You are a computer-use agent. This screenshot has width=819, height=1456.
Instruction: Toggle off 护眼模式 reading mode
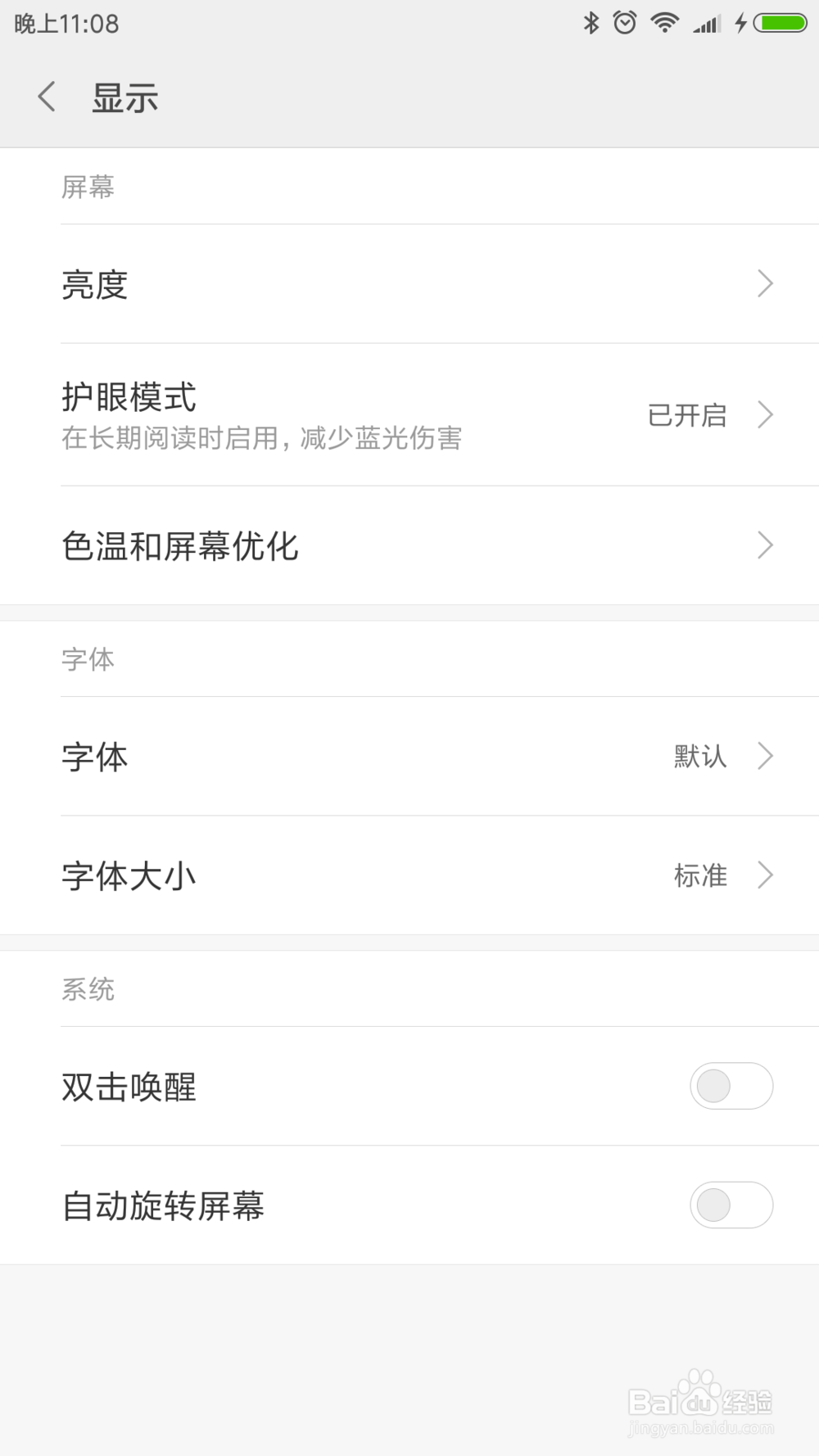(x=409, y=415)
